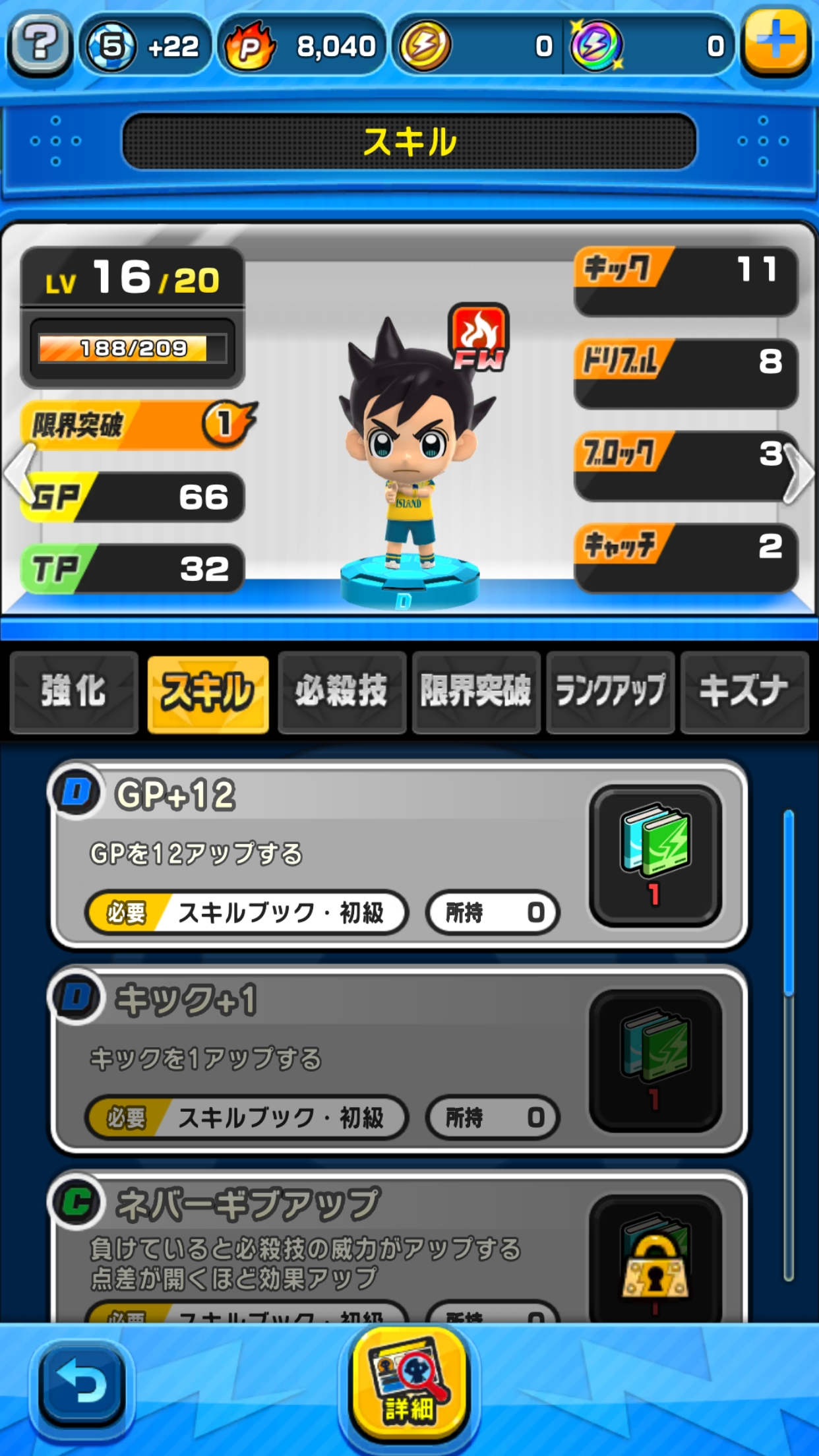Show the previous character with left arrow
This screenshot has height=1456, width=819.
[x=18, y=473]
